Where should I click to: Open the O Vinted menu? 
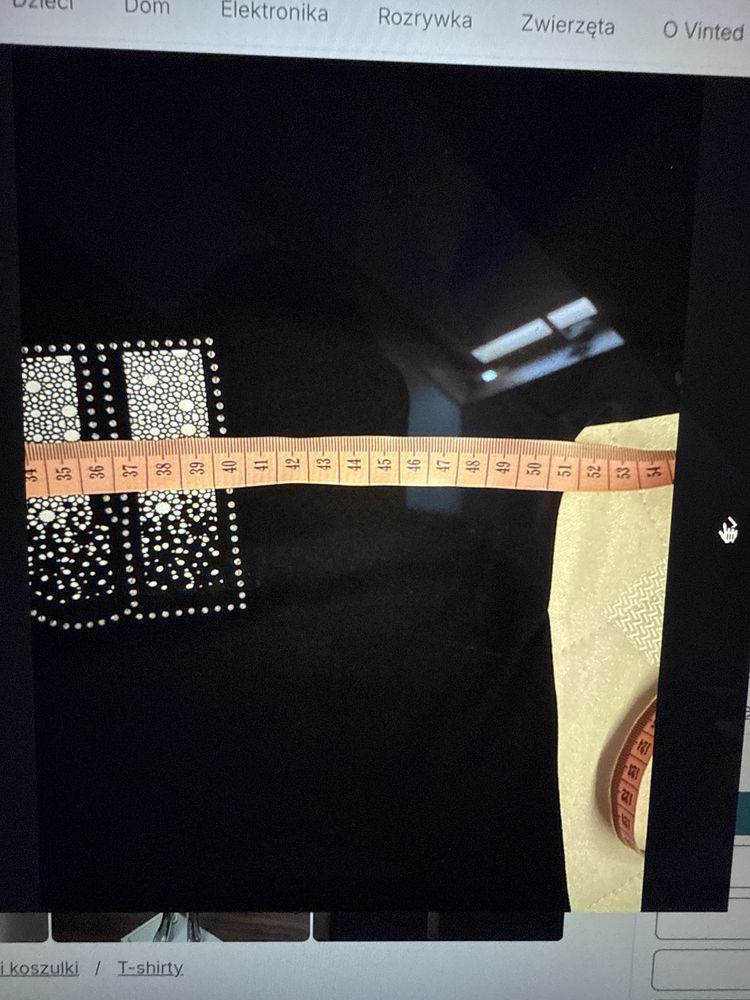(x=703, y=31)
